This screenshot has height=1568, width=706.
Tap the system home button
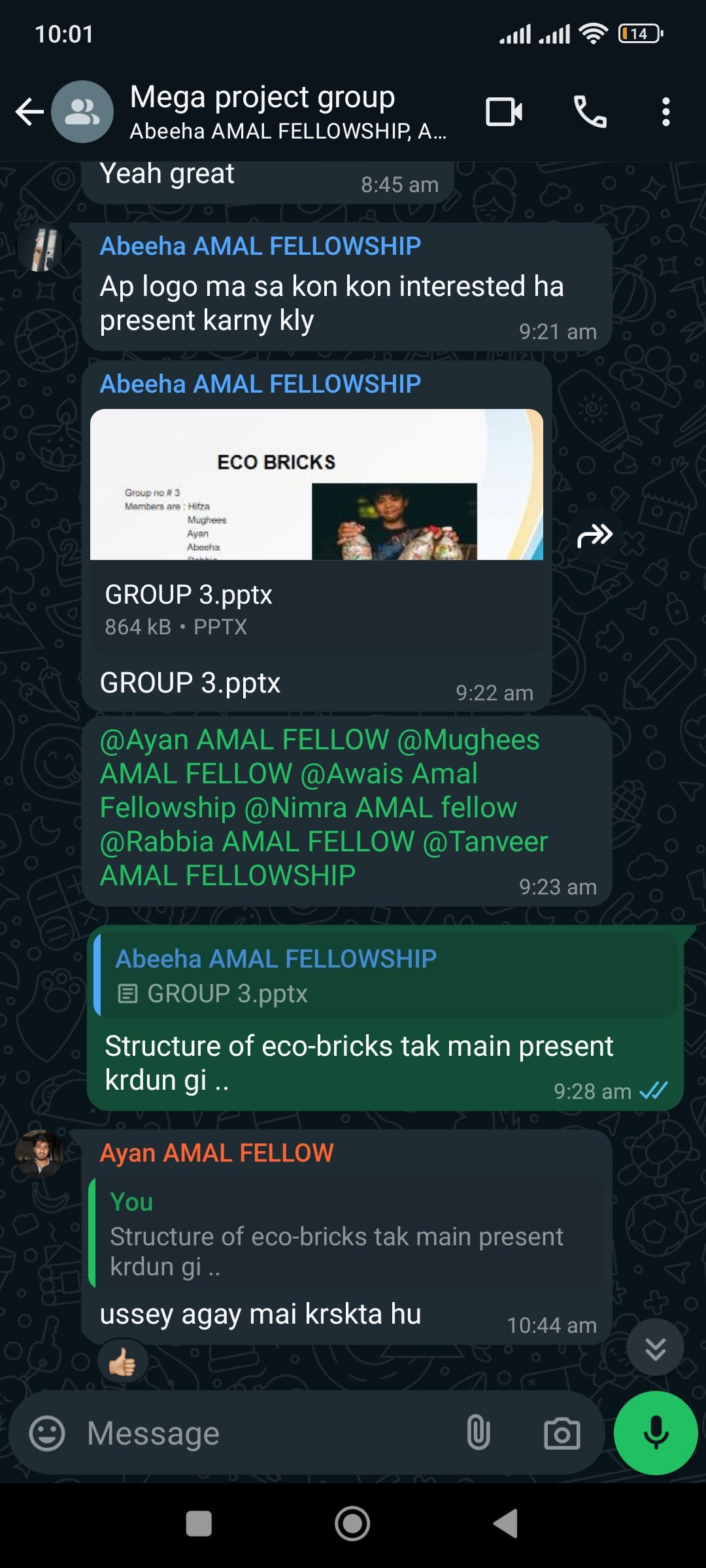point(352,1524)
